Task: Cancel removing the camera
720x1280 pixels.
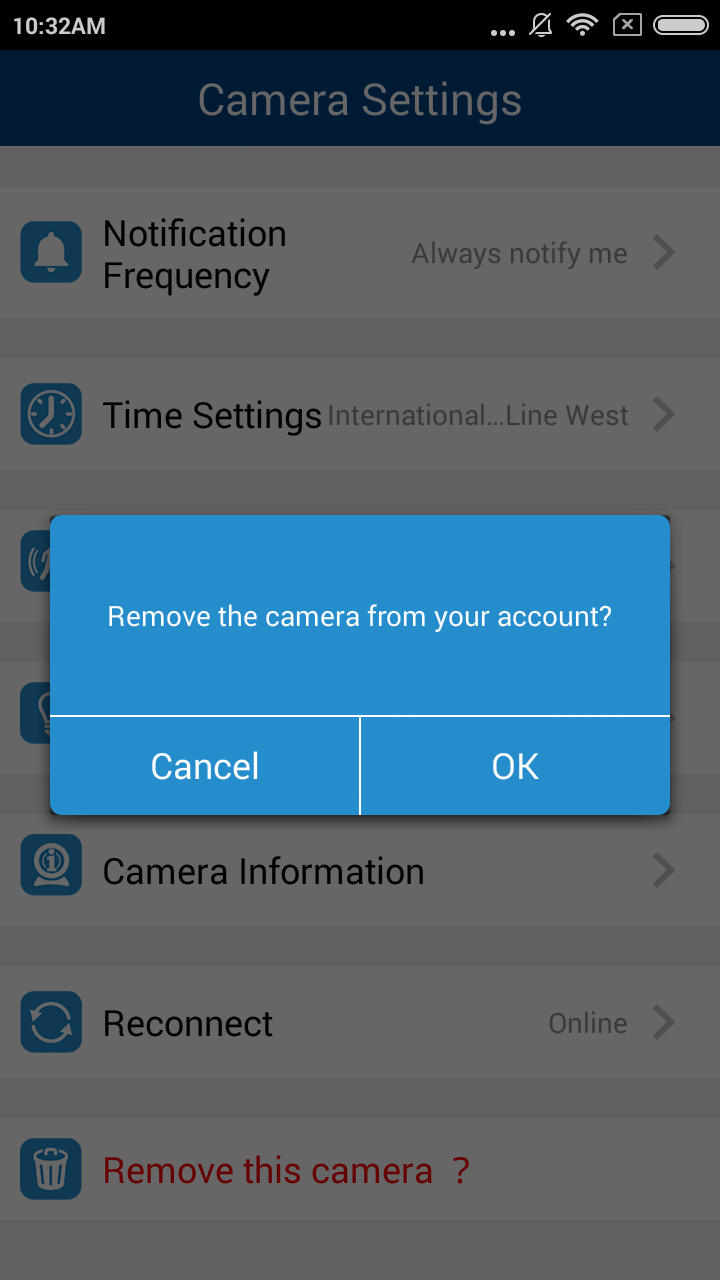Action: (205, 766)
